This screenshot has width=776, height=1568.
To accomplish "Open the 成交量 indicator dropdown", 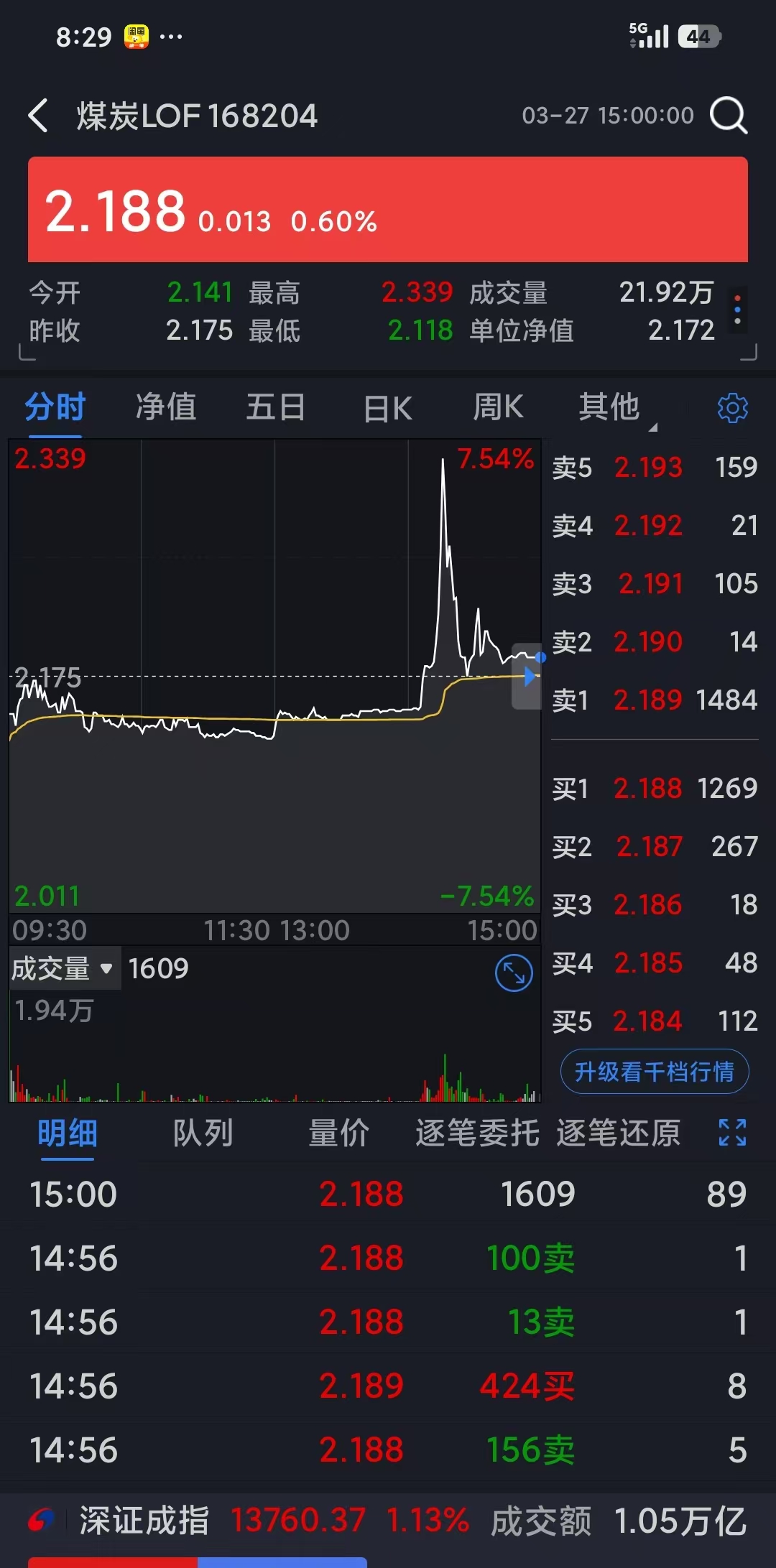I will [x=63, y=969].
